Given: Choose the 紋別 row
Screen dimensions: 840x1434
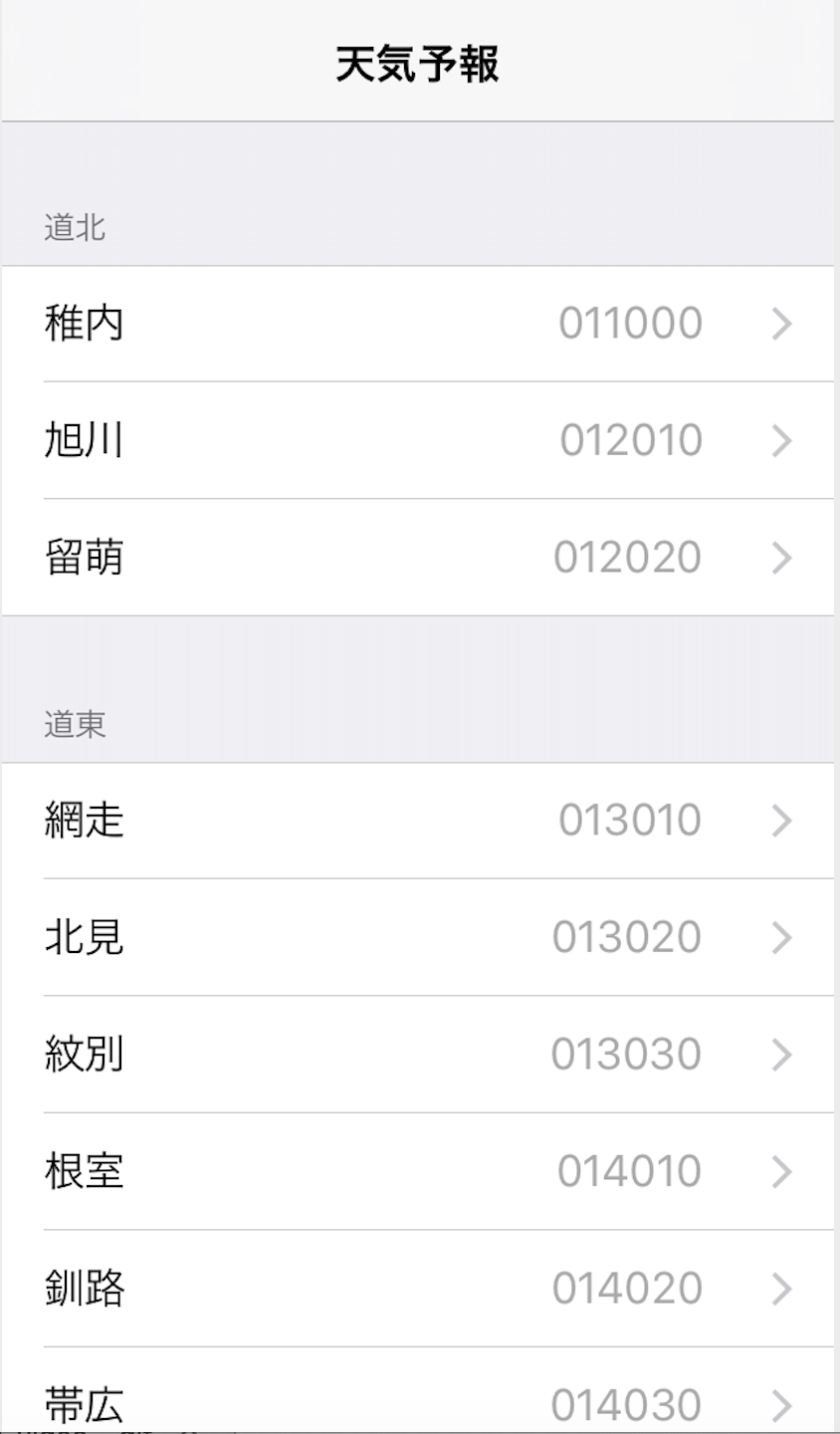Looking at the screenshot, I should (x=418, y=1054).
